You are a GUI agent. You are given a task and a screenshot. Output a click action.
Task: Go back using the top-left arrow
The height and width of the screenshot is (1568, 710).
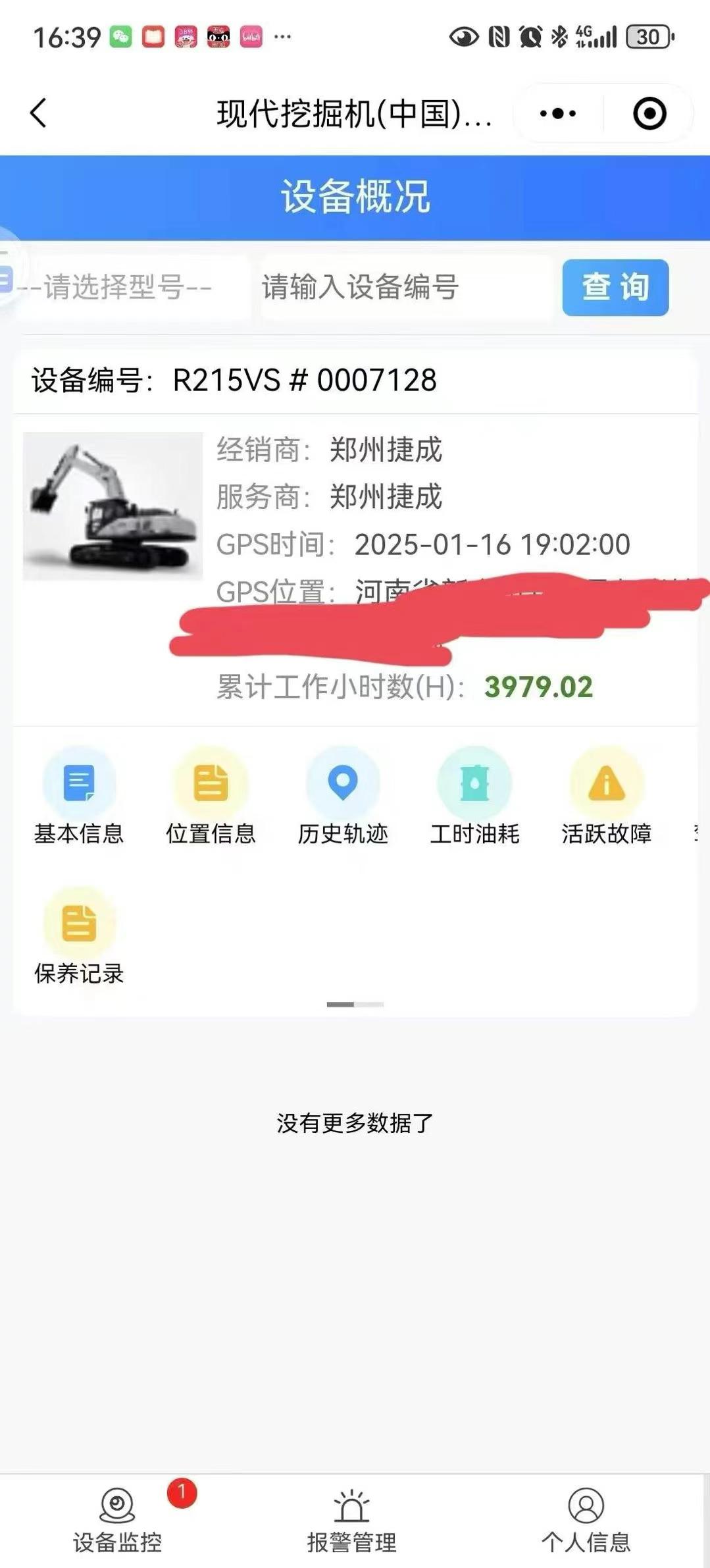point(38,113)
